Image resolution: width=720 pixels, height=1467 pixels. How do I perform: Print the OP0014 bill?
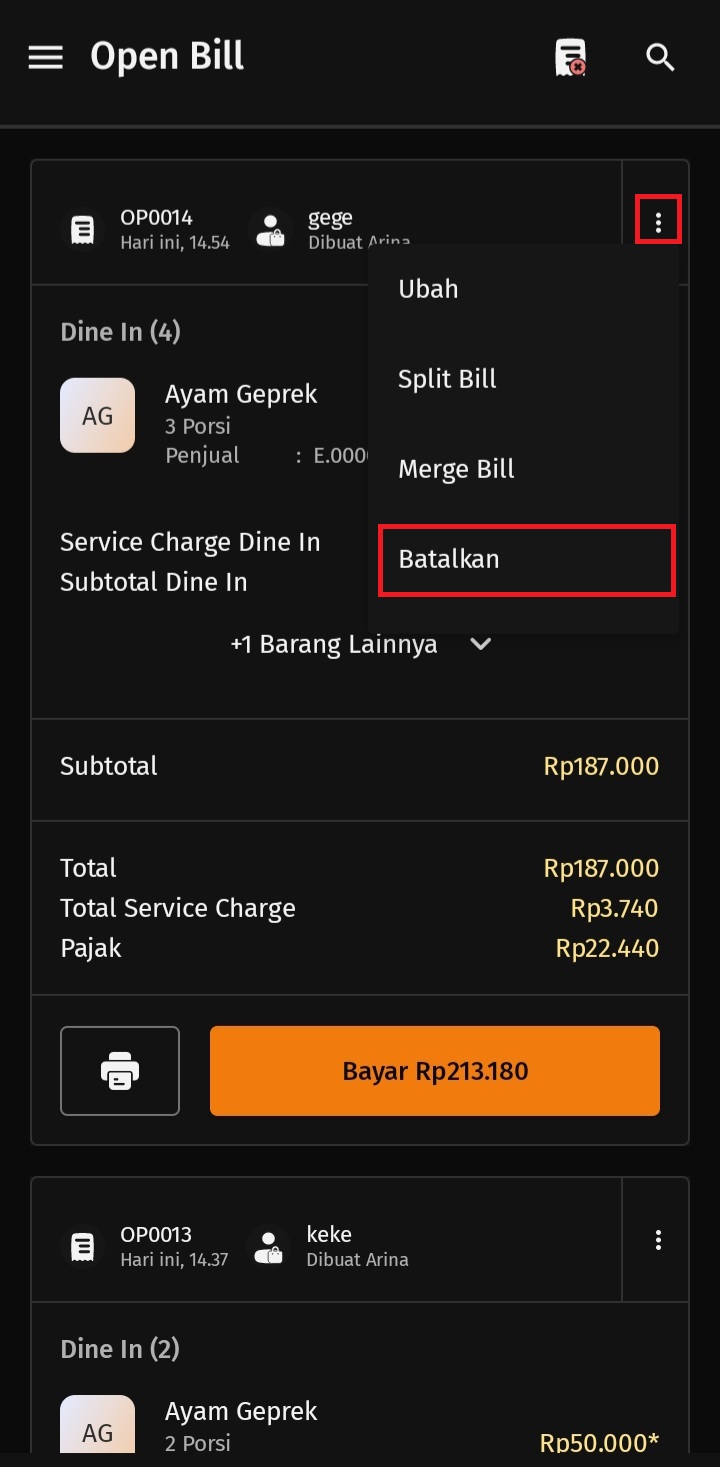pyautogui.click(x=120, y=1071)
